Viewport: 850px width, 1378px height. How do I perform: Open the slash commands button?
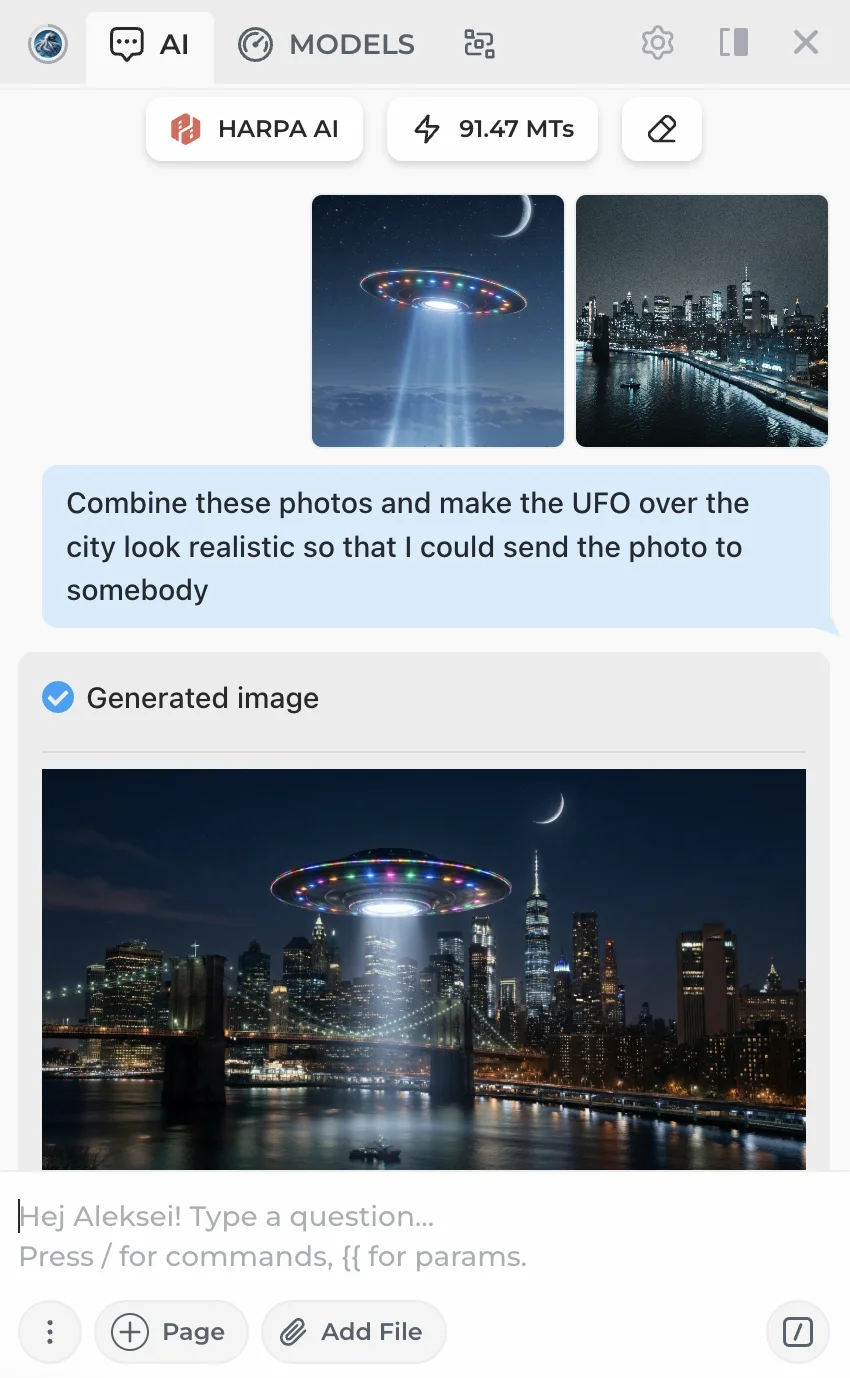(797, 1332)
